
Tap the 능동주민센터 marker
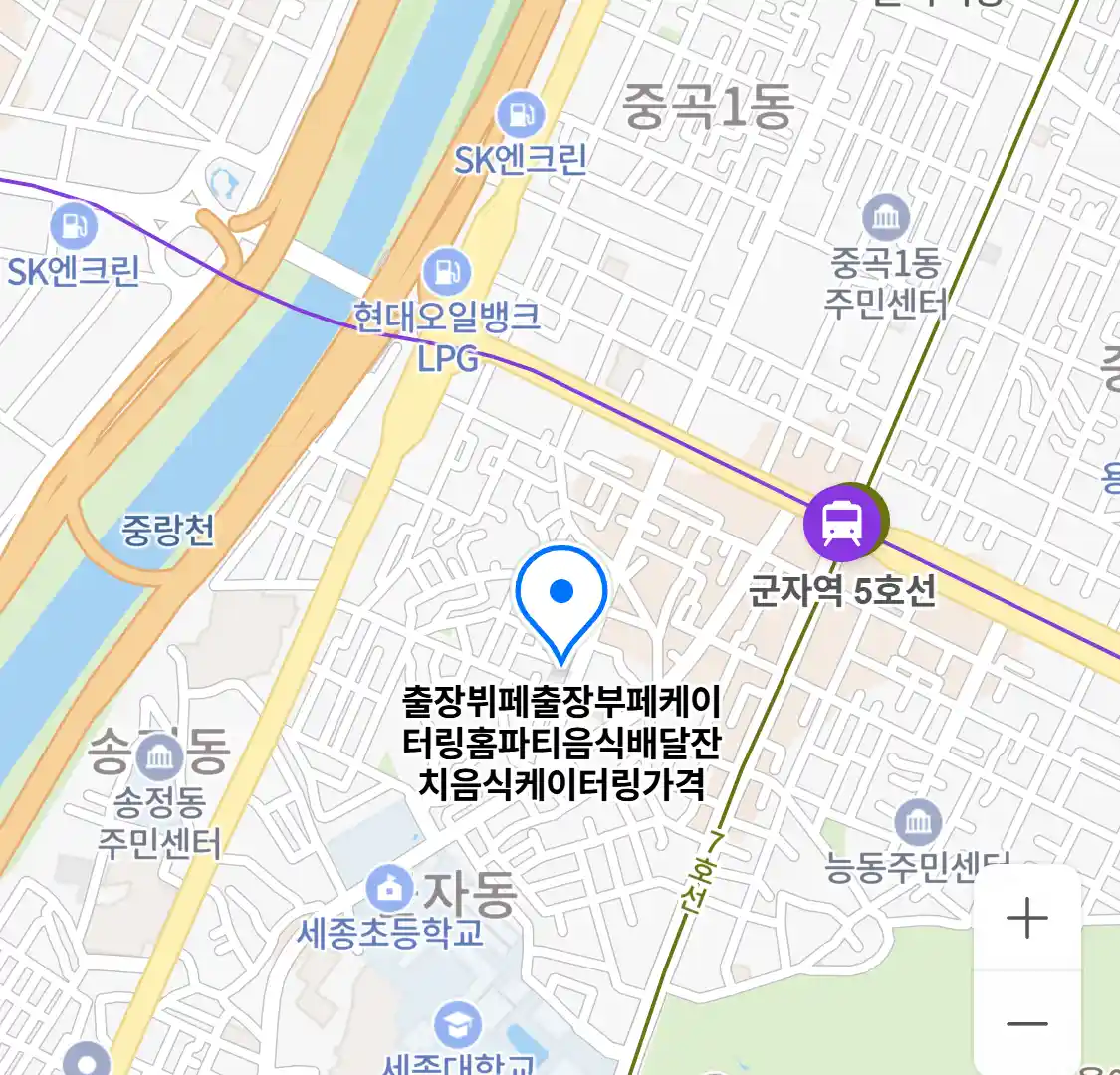click(x=918, y=822)
